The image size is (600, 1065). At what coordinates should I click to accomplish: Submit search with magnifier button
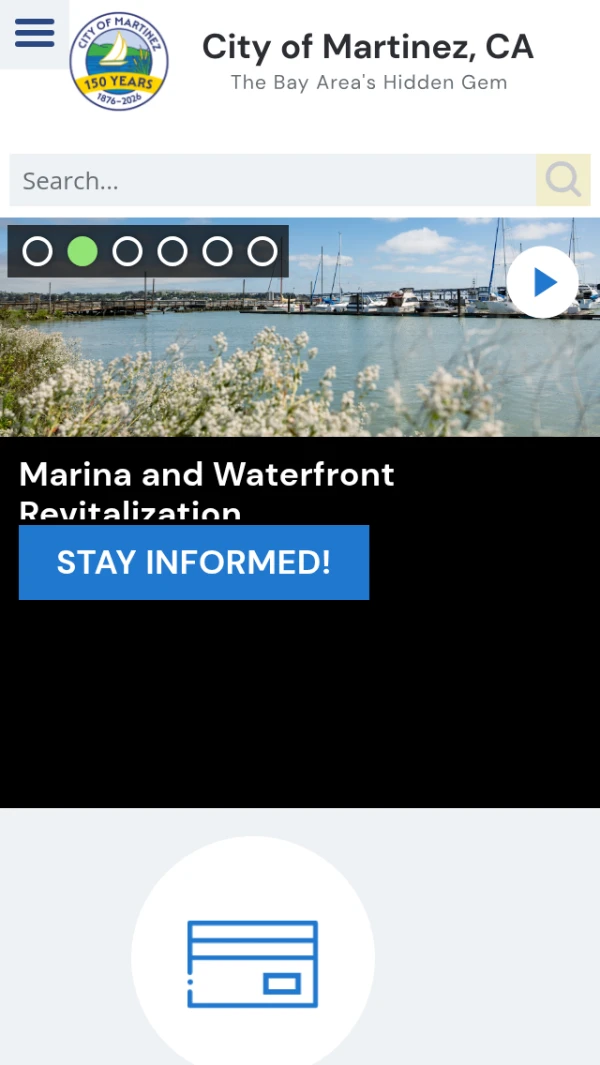(x=563, y=181)
